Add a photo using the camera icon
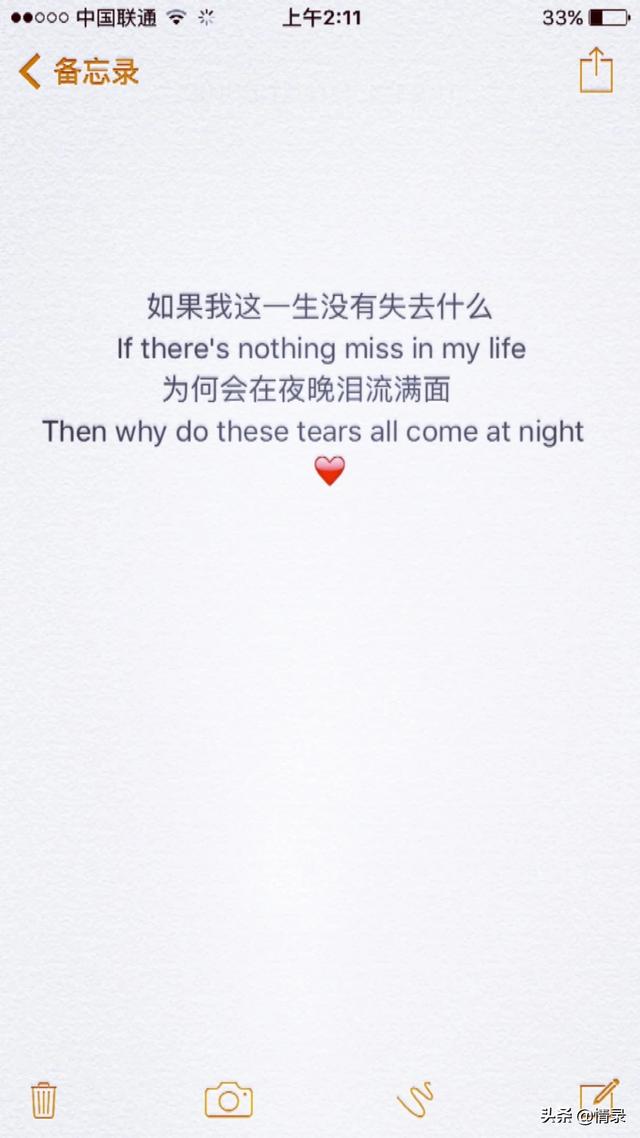 pyautogui.click(x=229, y=1100)
